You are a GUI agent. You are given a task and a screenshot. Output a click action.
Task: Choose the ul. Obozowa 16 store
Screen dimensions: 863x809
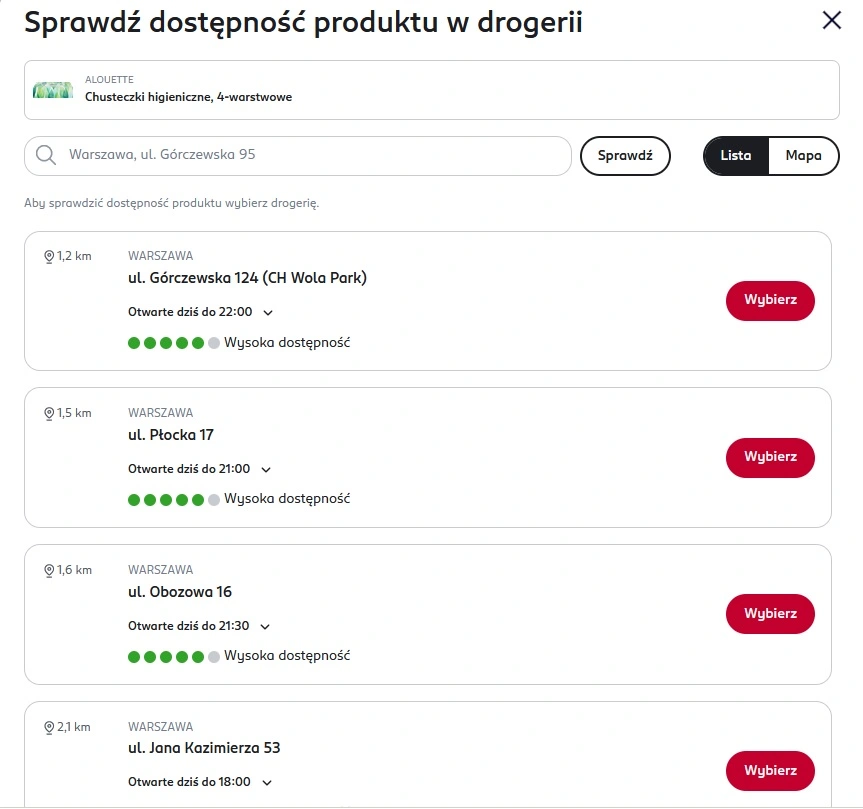click(x=770, y=614)
